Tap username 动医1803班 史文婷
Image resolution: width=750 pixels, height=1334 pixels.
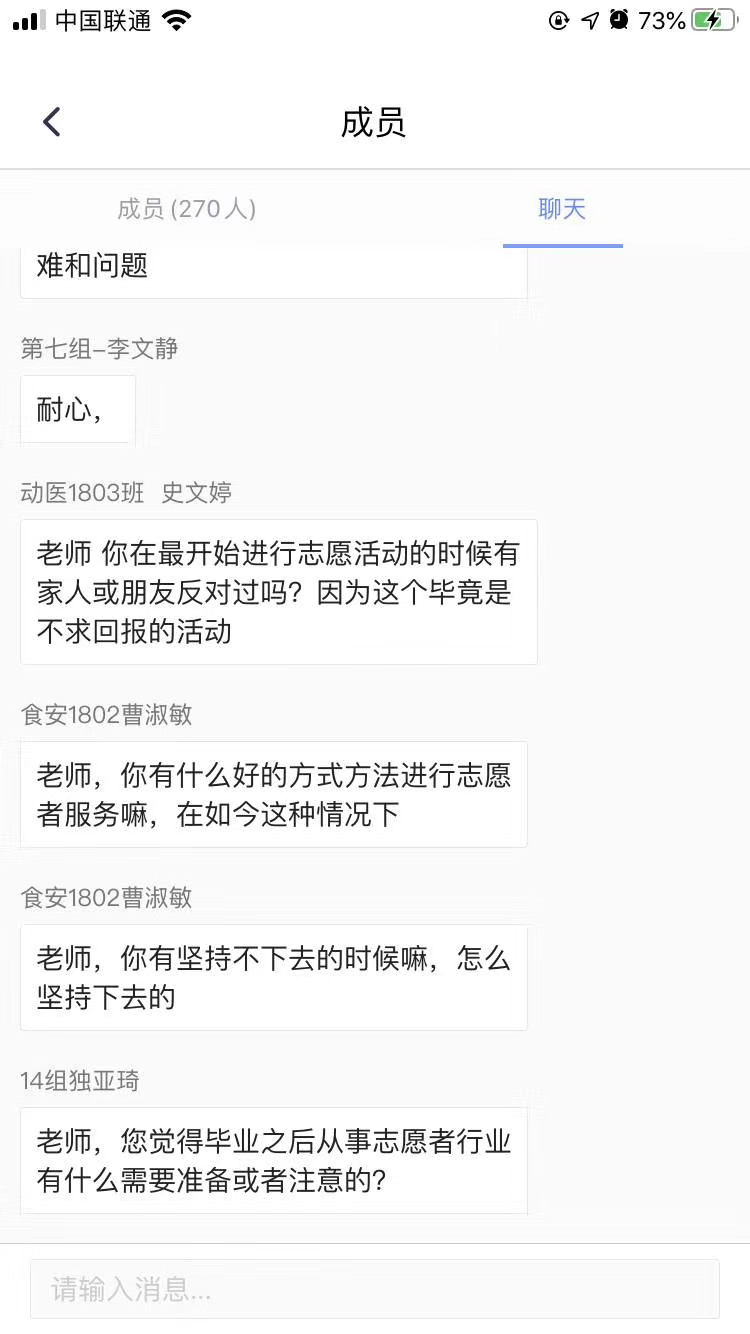point(126,493)
